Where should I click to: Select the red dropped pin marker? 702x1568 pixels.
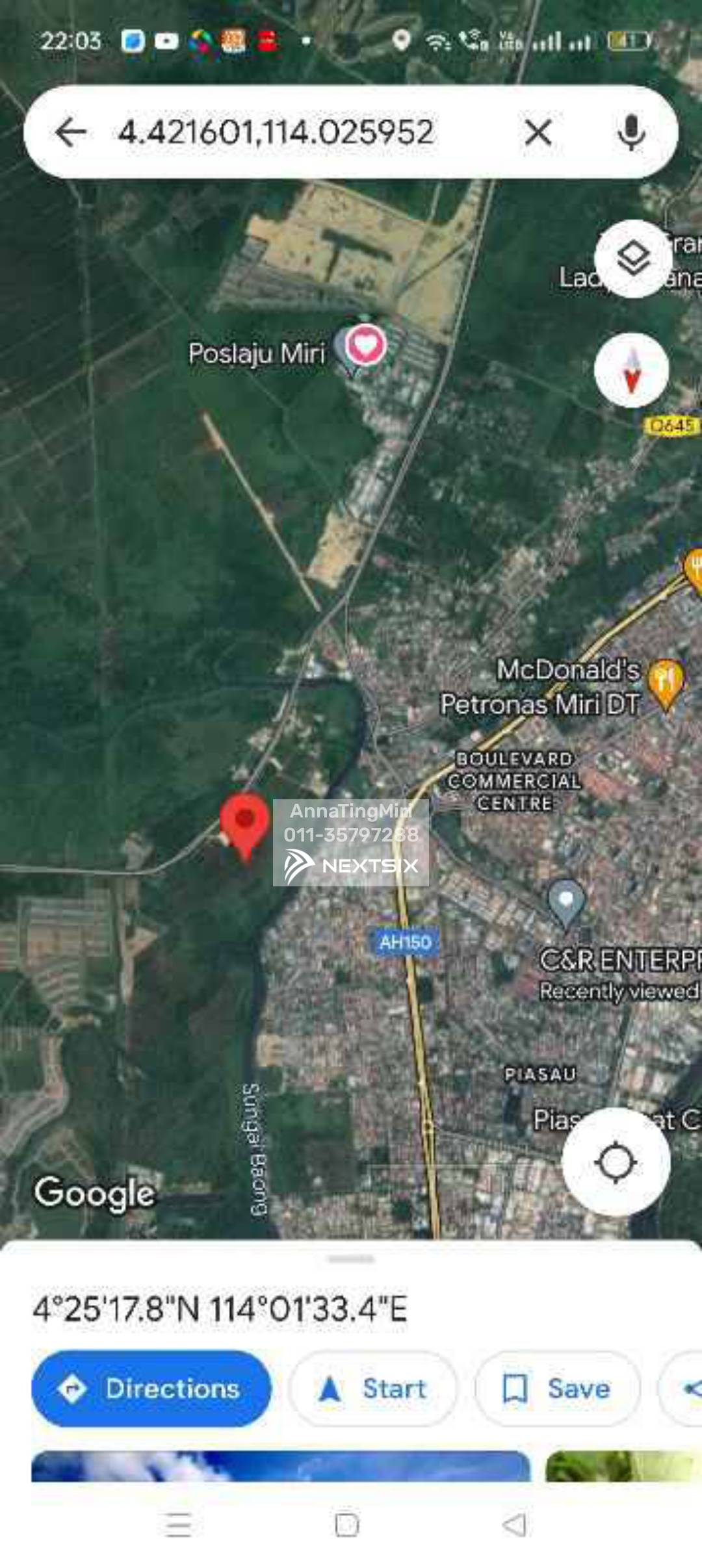[x=246, y=820]
